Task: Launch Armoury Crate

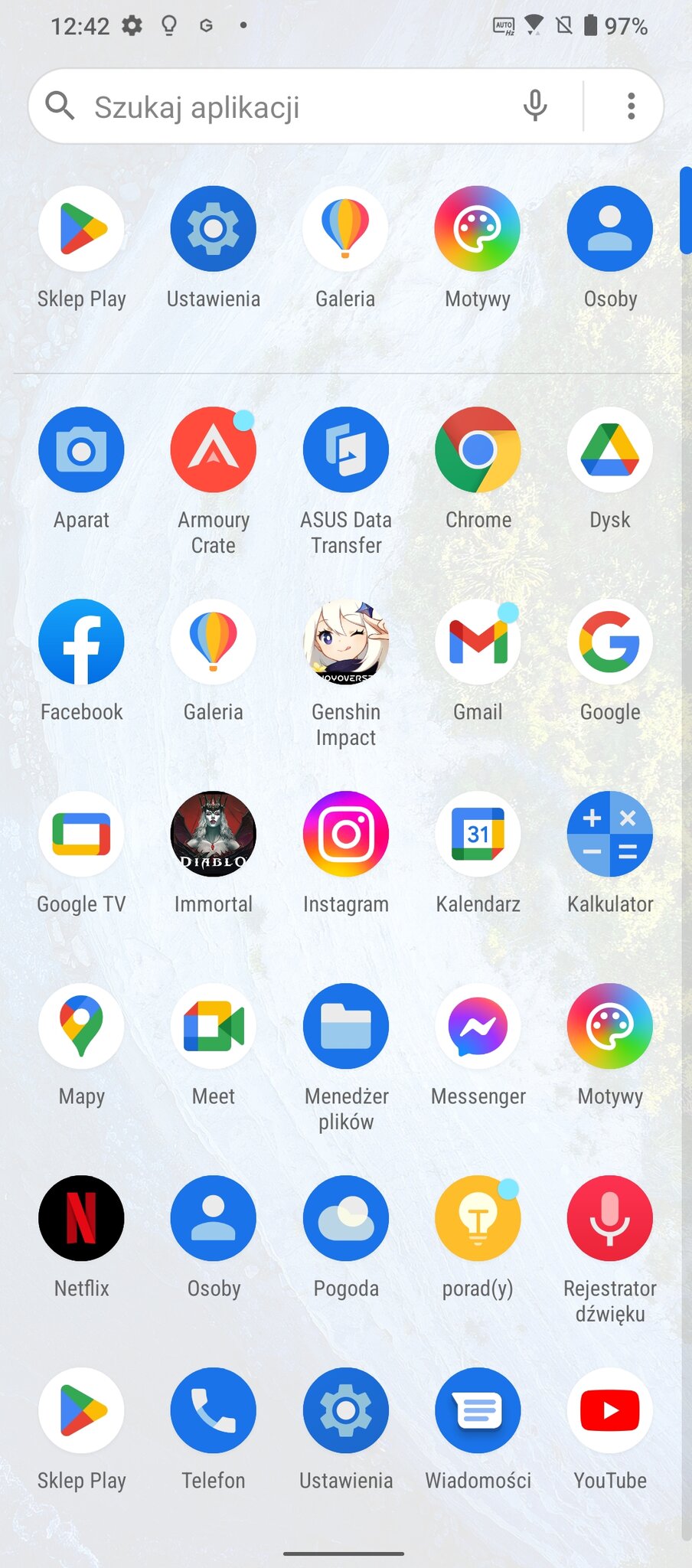Action: pos(214,449)
